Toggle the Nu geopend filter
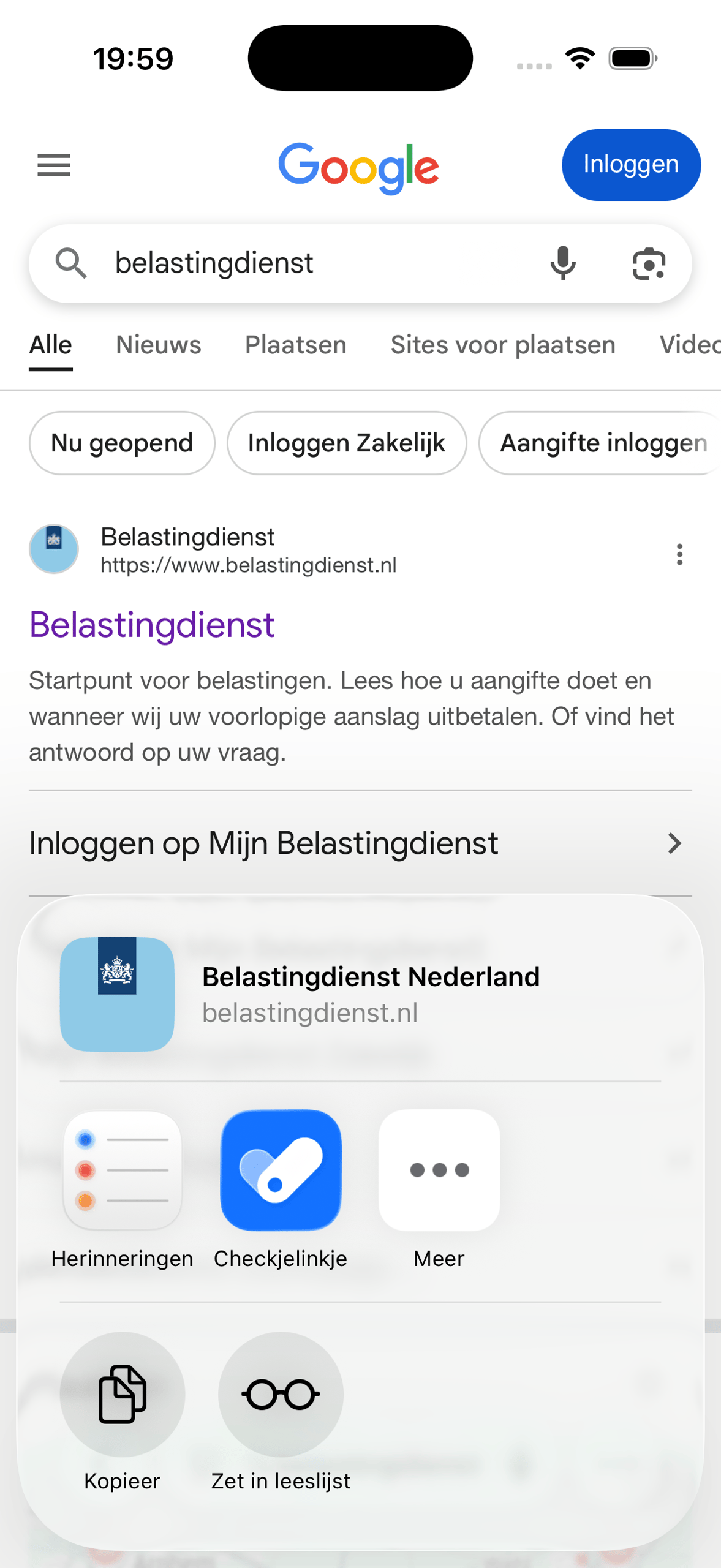The width and height of the screenshot is (721, 1568). pos(122,442)
